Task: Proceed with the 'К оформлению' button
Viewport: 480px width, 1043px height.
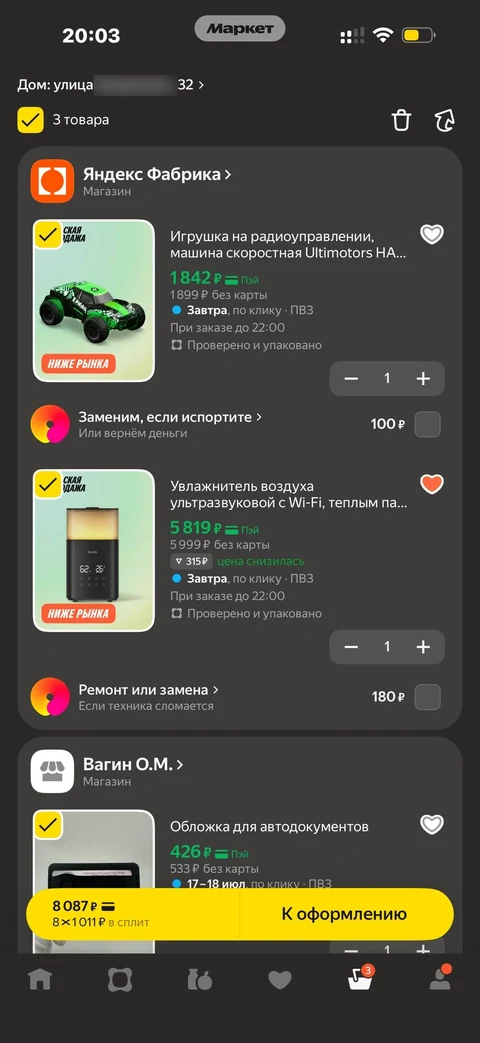Action: click(x=346, y=914)
